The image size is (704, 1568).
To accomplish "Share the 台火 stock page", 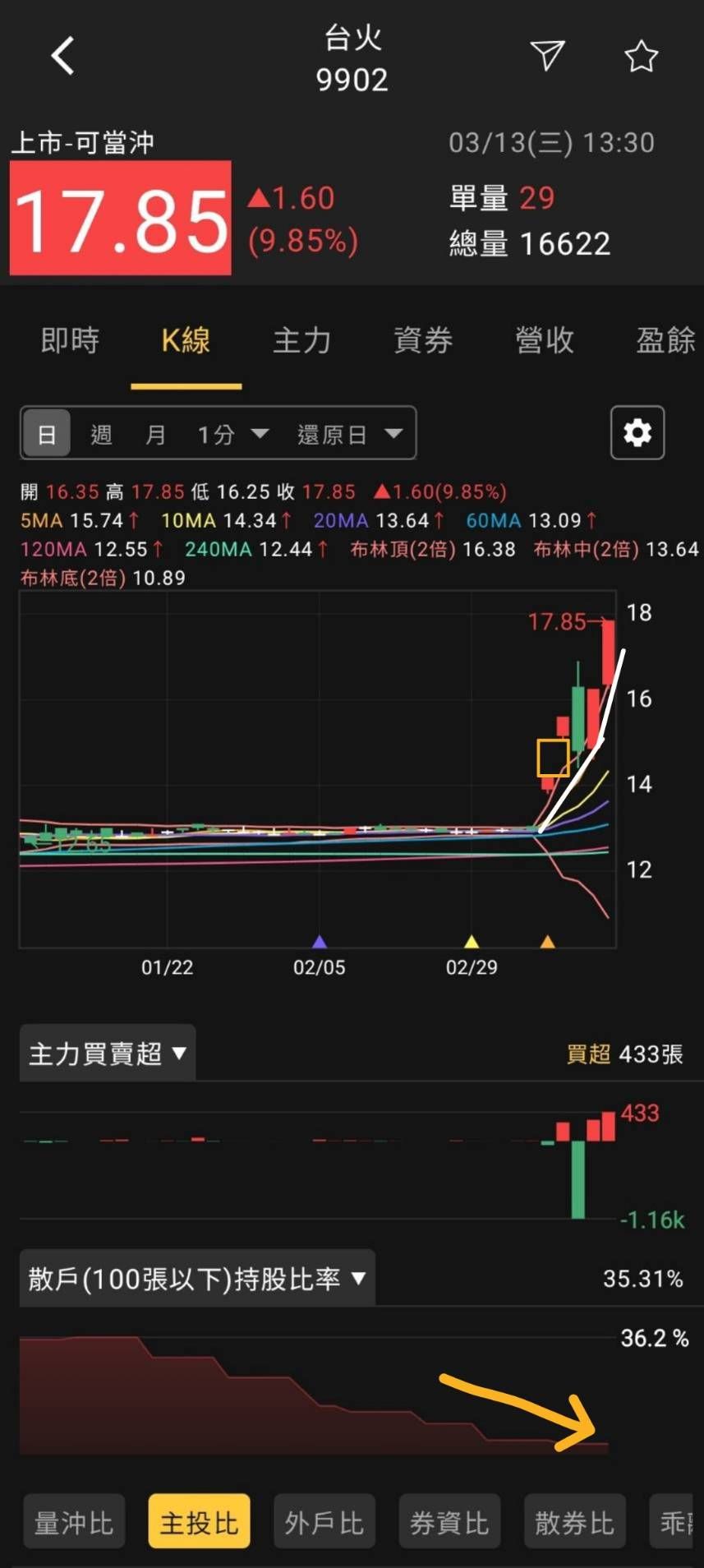I will click(x=547, y=55).
